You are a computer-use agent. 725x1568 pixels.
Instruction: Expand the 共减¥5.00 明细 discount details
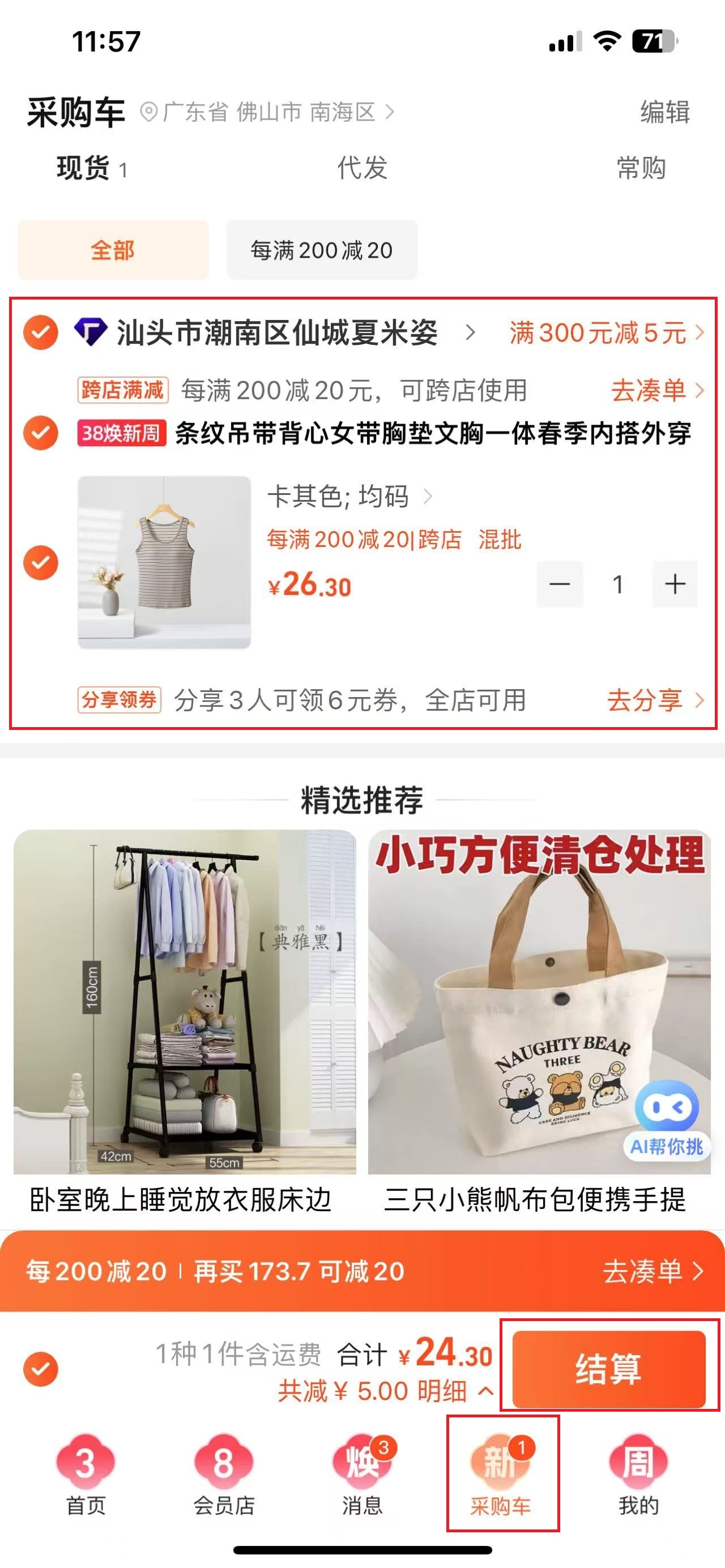click(385, 1392)
